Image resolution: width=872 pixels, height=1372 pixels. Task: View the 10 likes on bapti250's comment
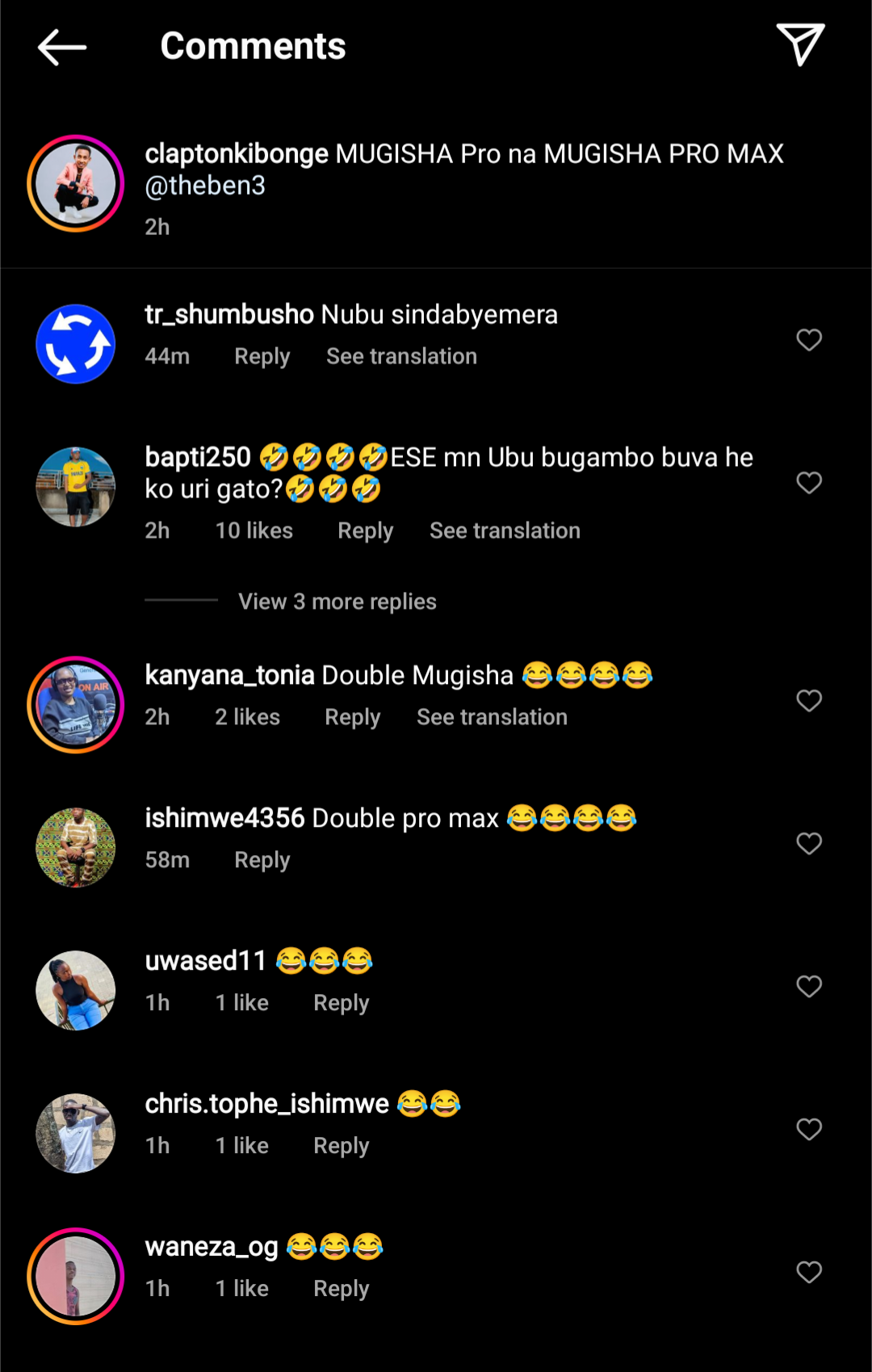pos(254,531)
